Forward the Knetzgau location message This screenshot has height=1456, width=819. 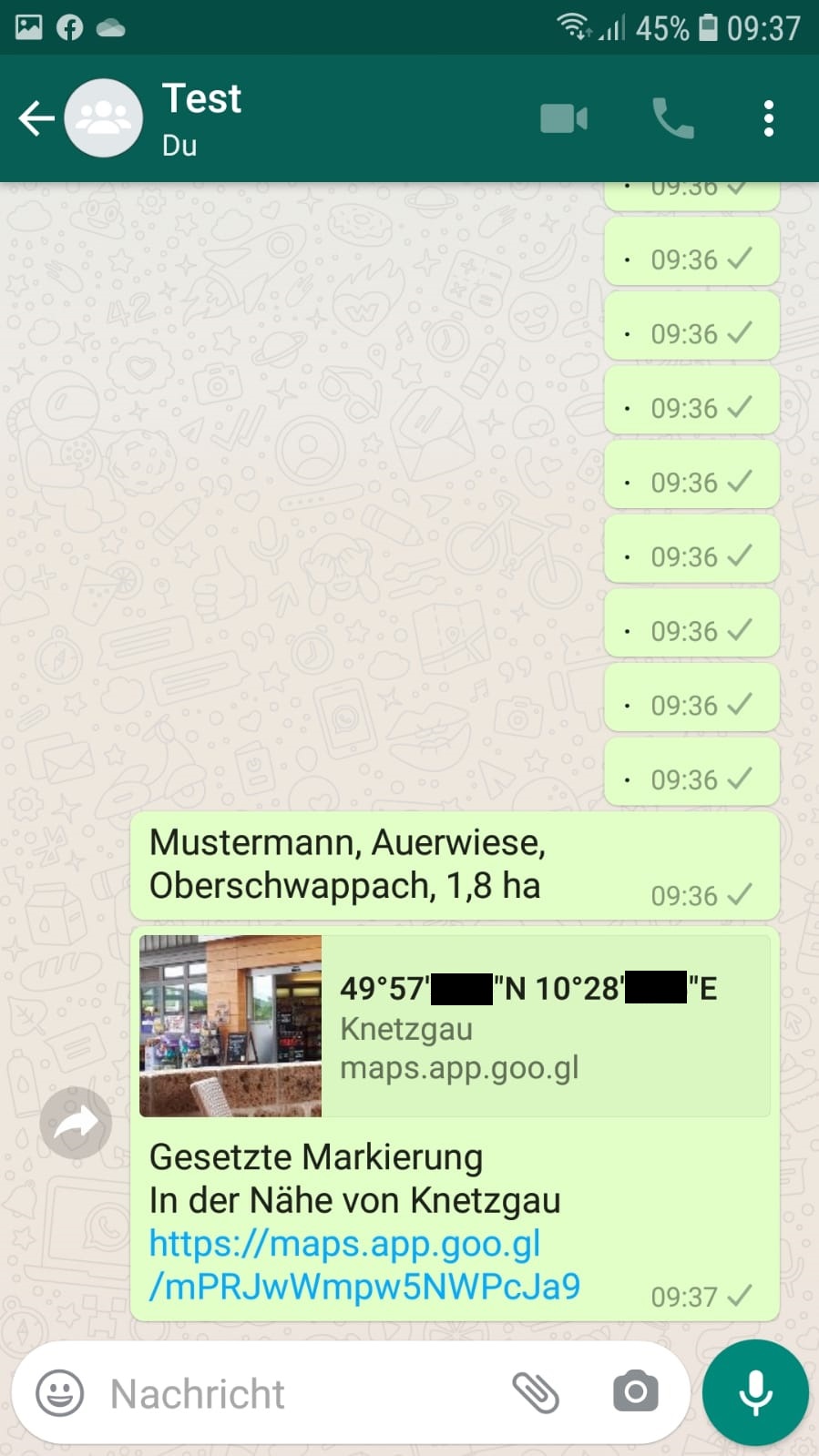pos(76,1123)
